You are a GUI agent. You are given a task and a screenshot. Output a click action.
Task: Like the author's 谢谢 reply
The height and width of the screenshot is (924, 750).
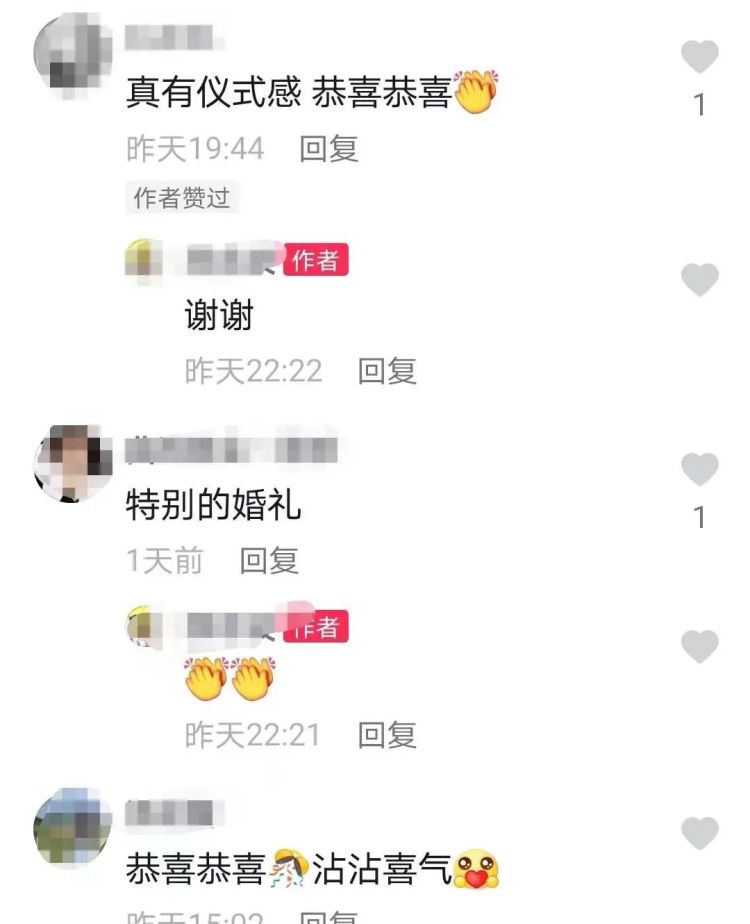coord(700,280)
